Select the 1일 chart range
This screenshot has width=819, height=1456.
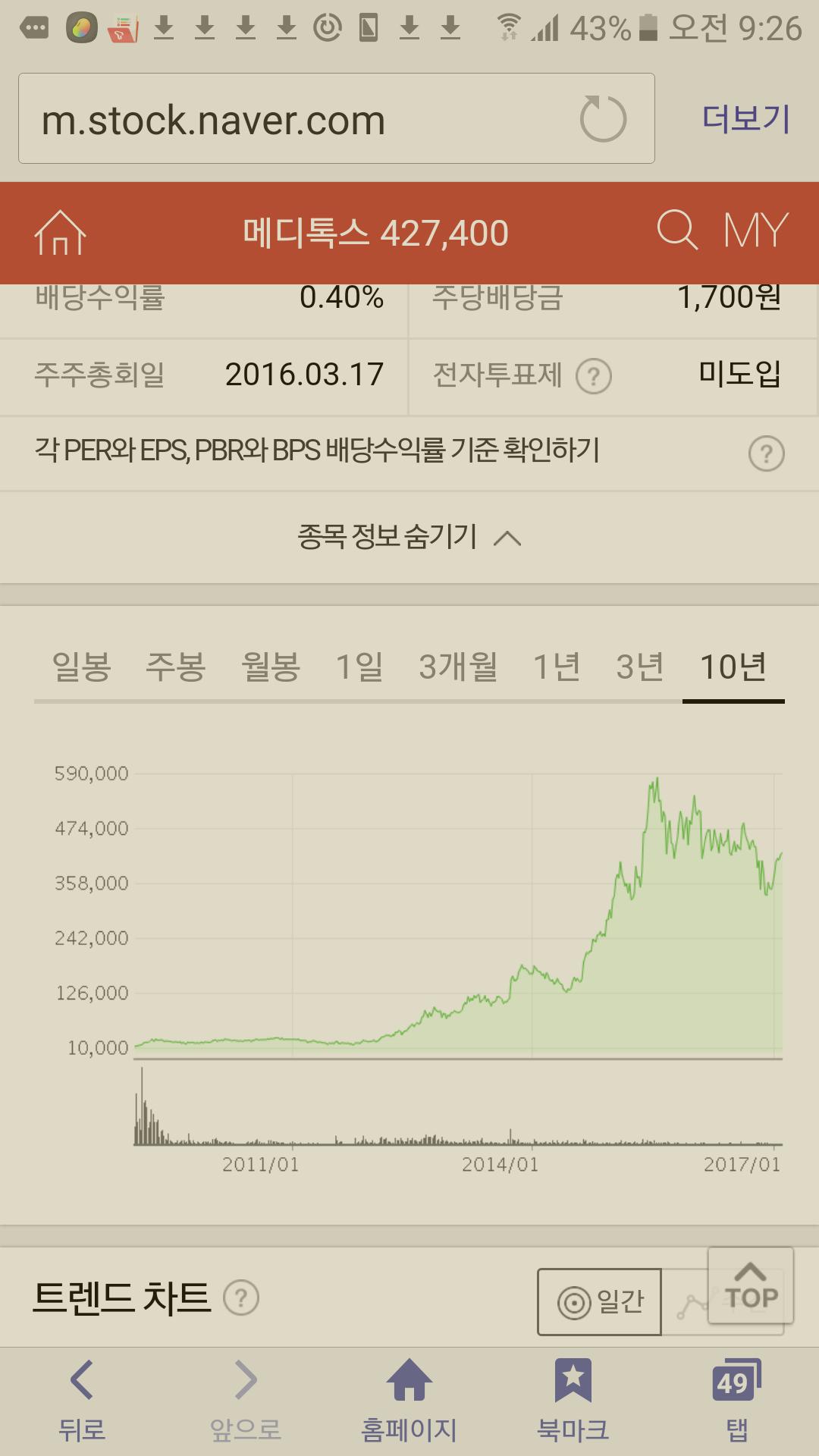click(x=359, y=667)
